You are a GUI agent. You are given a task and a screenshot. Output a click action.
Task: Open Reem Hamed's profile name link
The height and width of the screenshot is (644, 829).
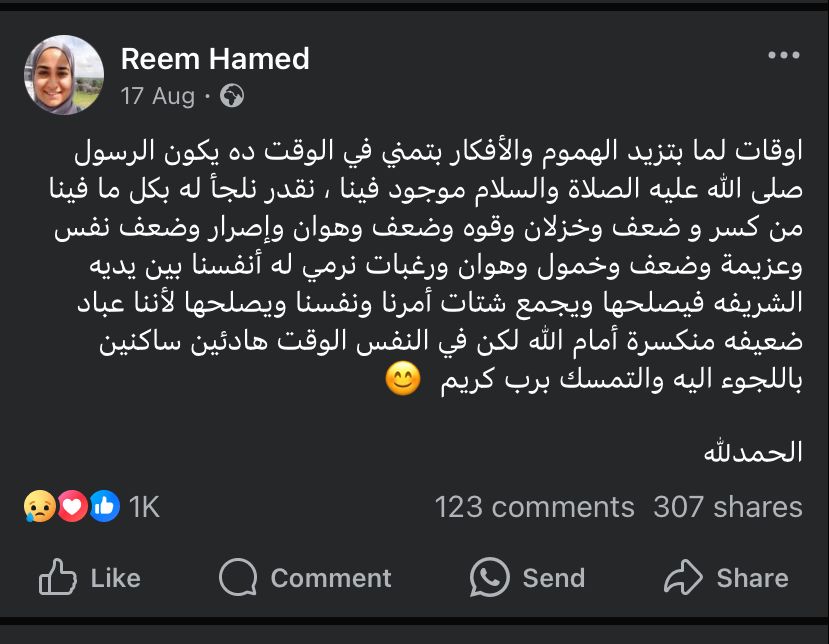214,59
